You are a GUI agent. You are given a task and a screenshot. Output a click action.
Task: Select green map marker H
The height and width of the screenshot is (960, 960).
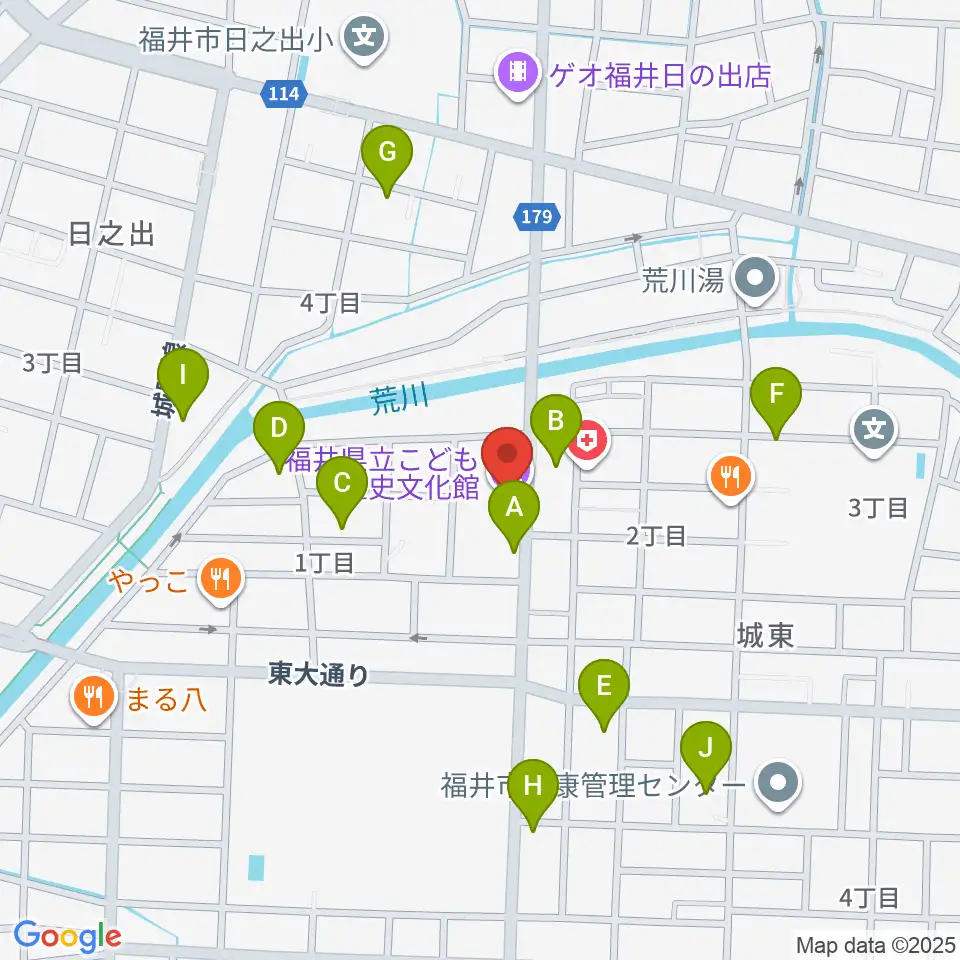(x=532, y=795)
